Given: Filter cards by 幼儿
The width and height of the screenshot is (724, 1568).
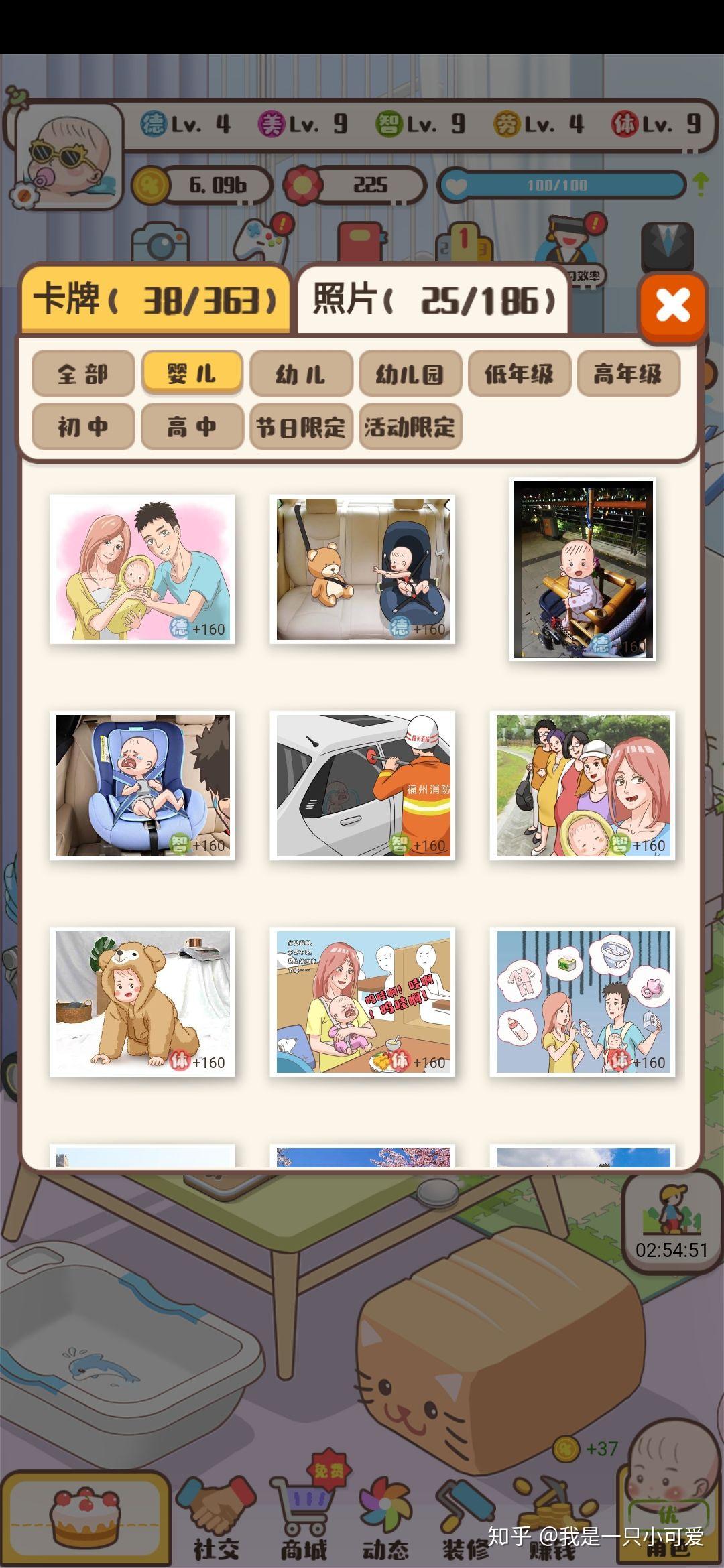Looking at the screenshot, I should pyautogui.click(x=301, y=373).
